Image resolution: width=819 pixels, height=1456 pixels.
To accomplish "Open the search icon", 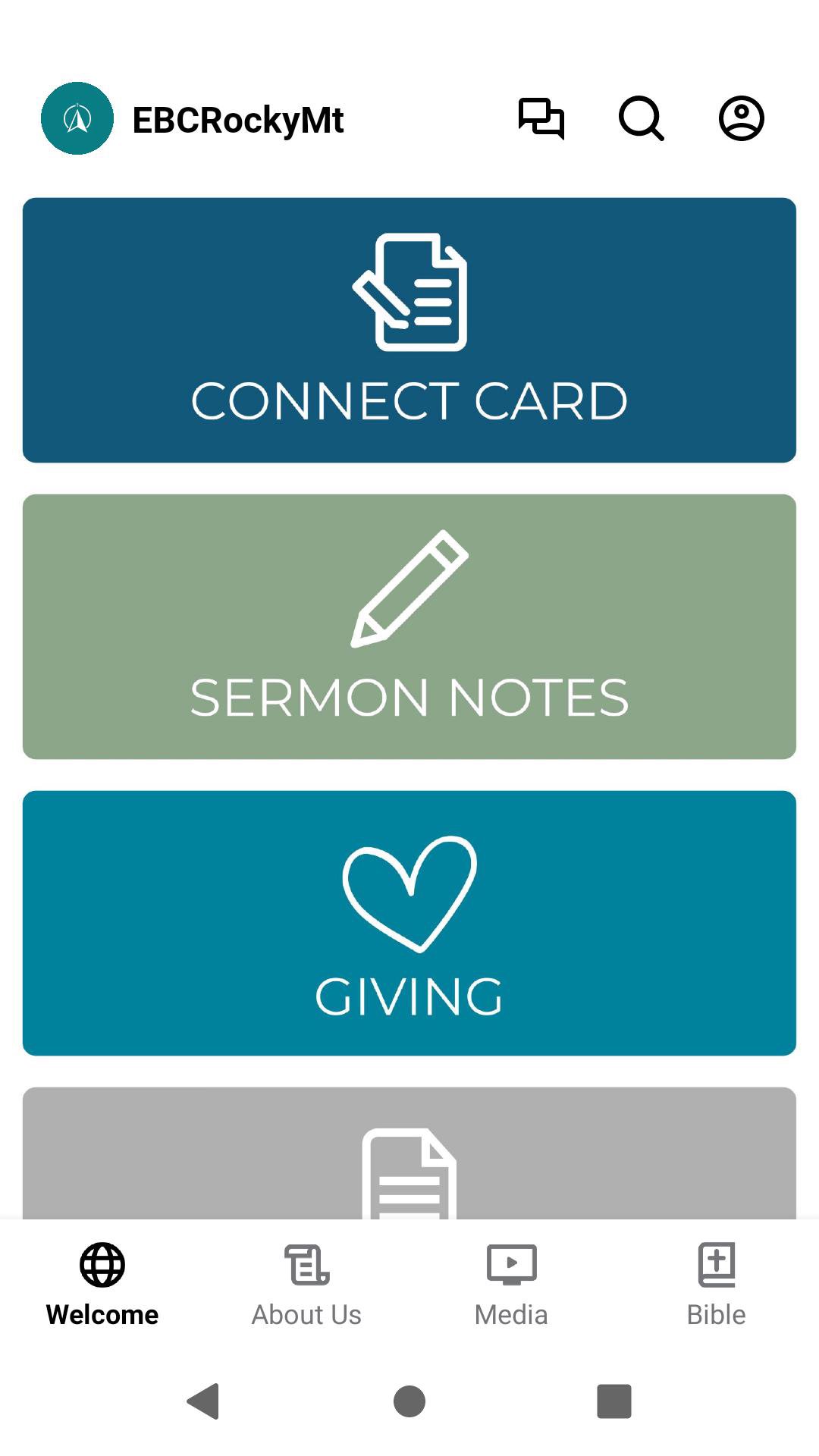I will pyautogui.click(x=642, y=119).
